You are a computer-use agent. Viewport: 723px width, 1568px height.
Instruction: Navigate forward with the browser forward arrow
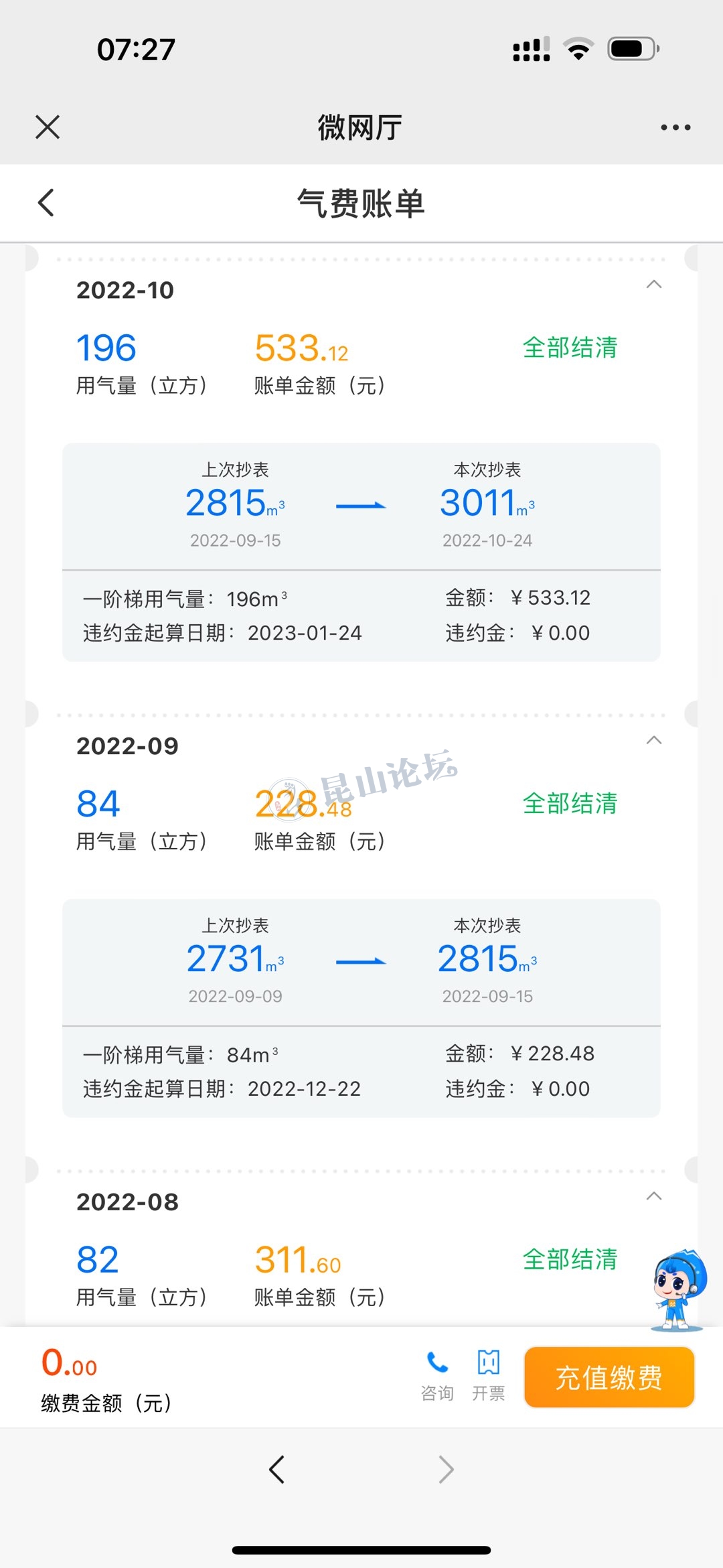446,1470
